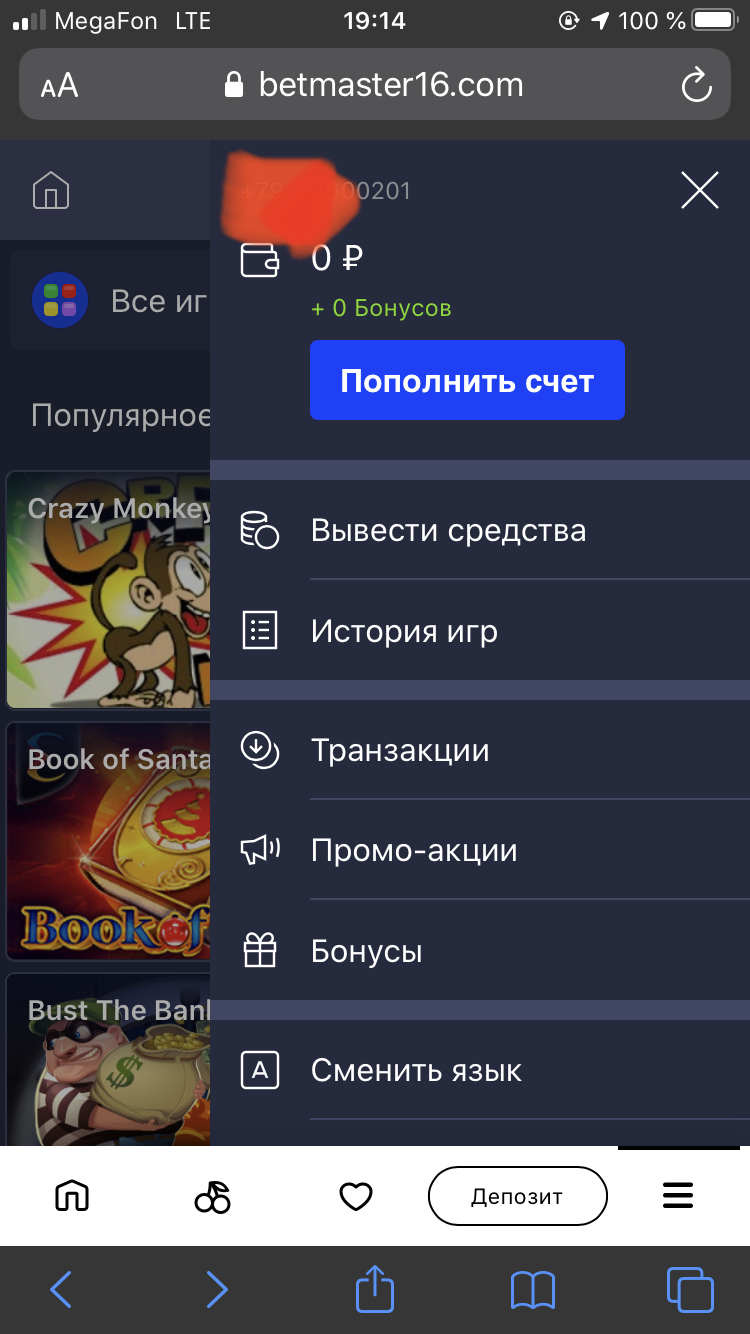Screen dimensions: 750x1334
Task: Close the side menu panel
Action: [699, 190]
